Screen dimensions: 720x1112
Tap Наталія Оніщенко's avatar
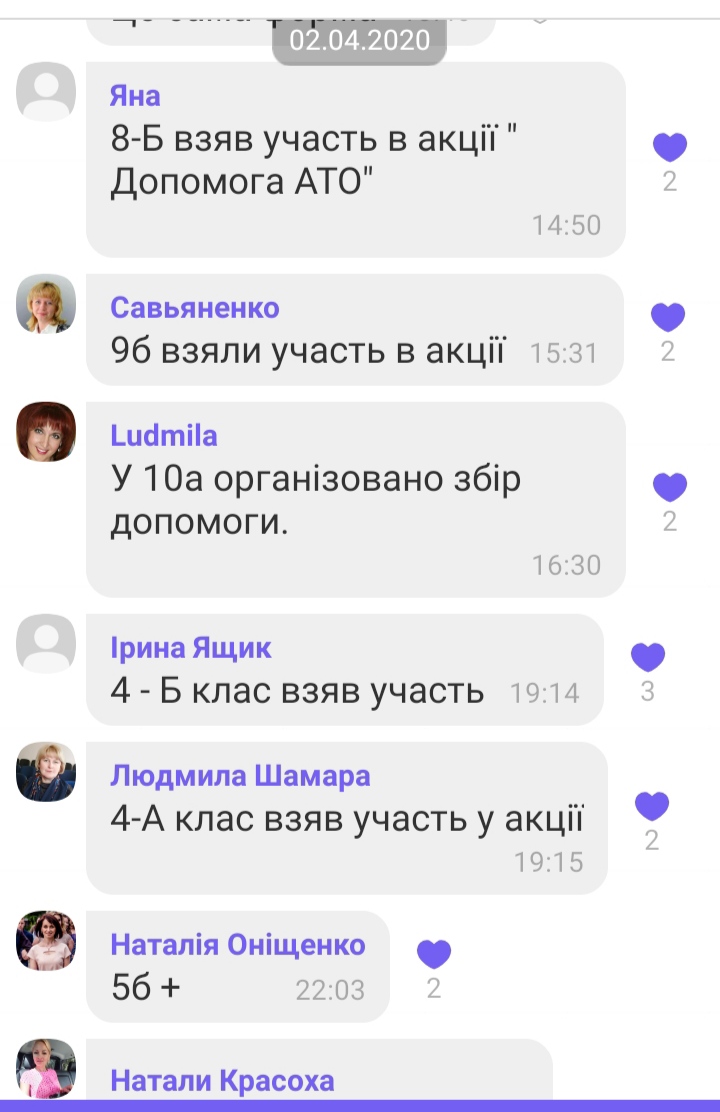pos(46,940)
